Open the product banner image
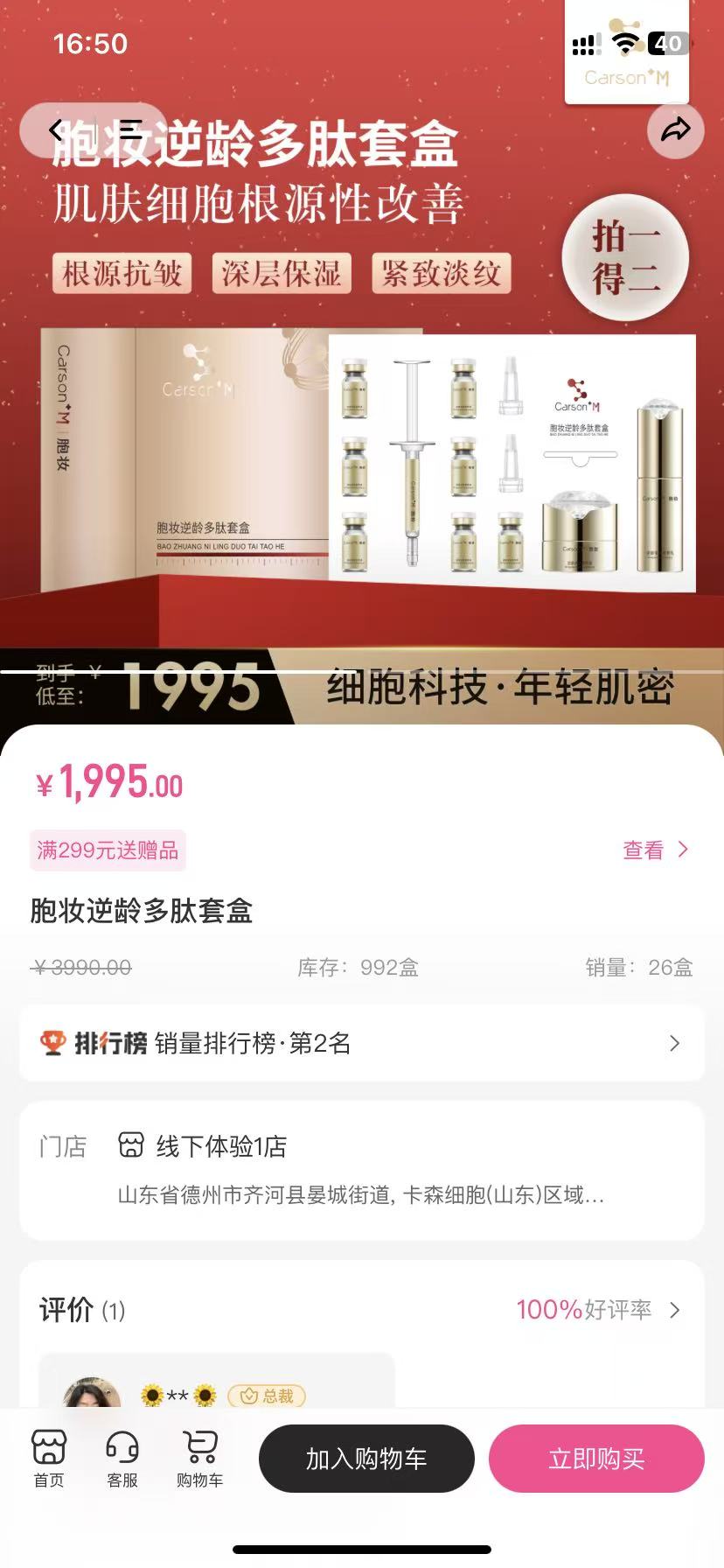 pos(362,437)
